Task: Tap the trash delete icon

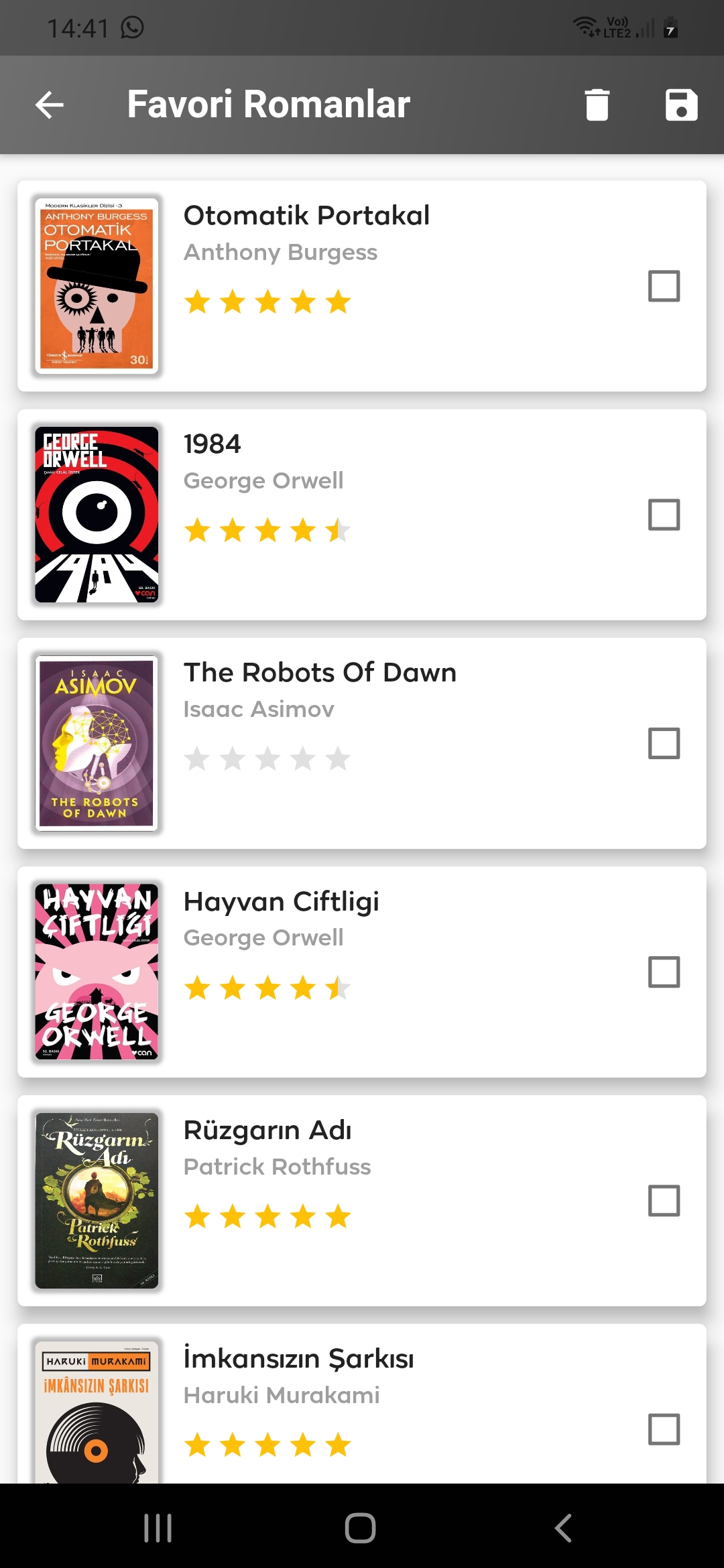Action: coord(597,105)
